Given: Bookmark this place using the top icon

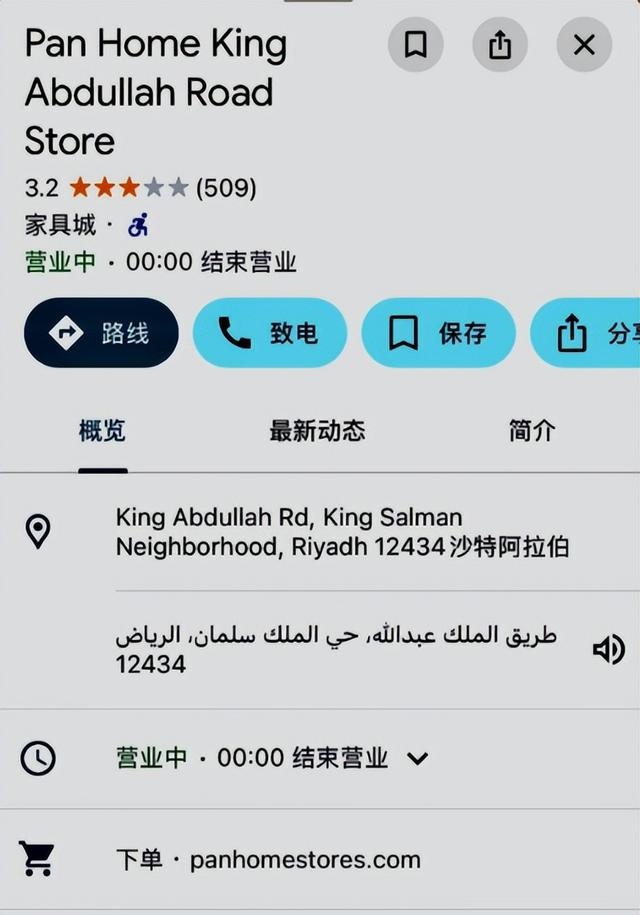Looking at the screenshot, I should click(x=415, y=44).
